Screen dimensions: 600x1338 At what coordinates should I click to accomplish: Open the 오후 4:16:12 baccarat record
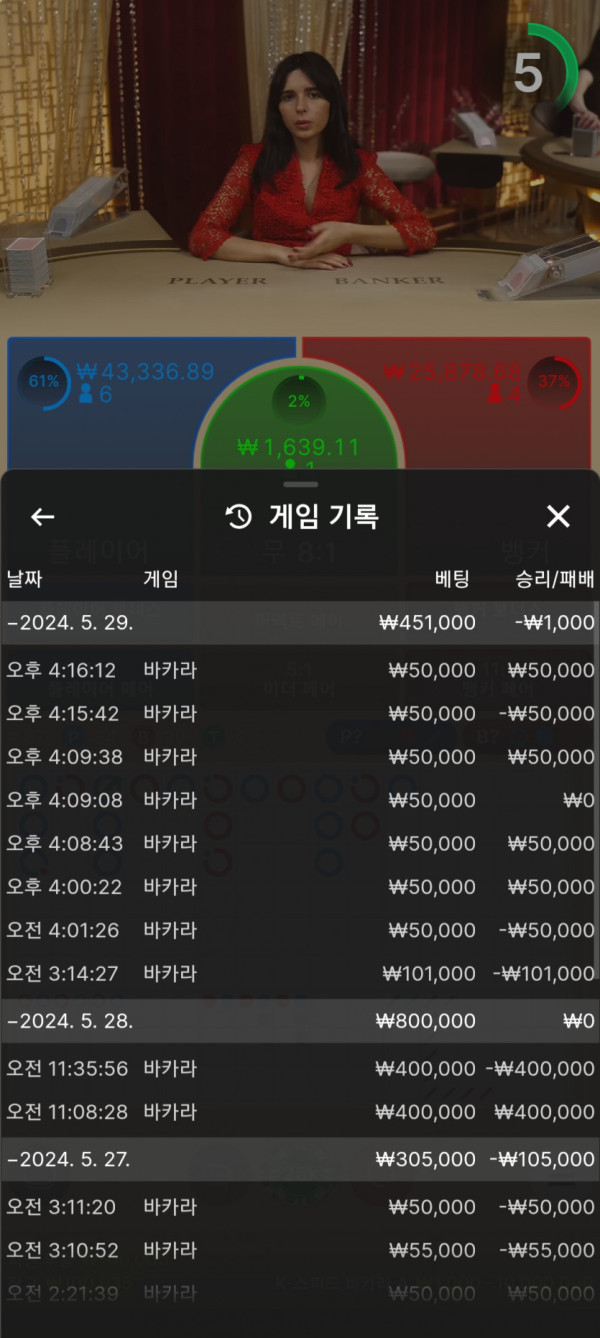(300, 670)
